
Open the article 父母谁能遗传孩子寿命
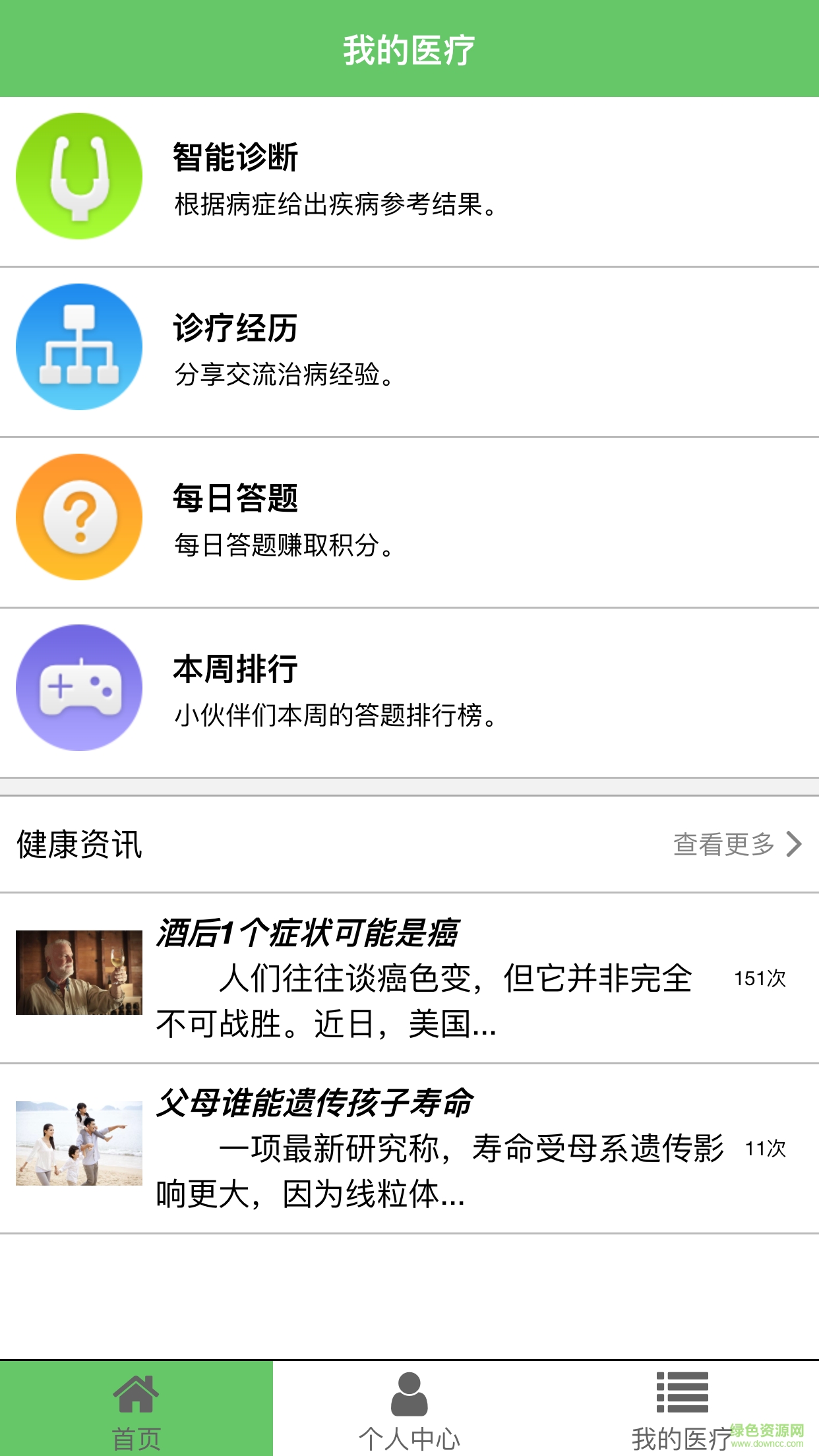point(409,1147)
